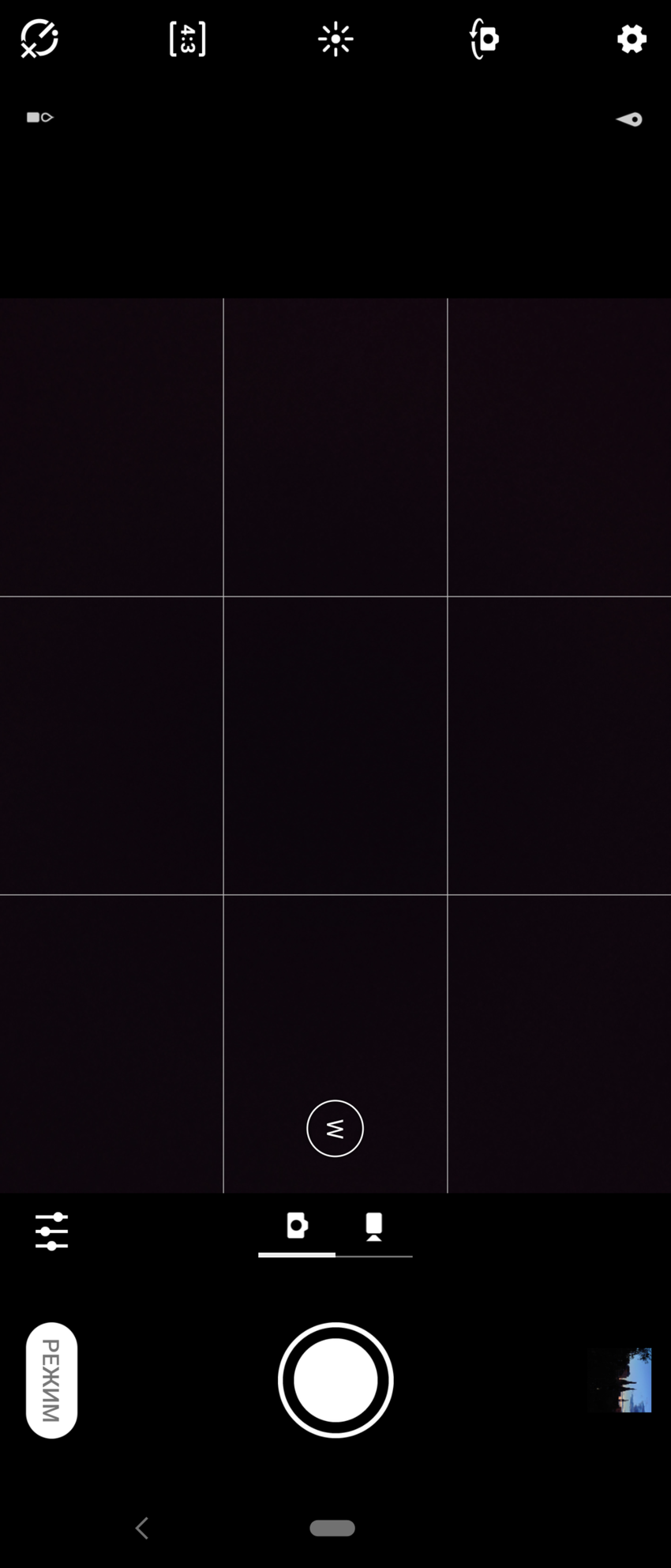Take a photo with shutter button

tap(335, 1380)
